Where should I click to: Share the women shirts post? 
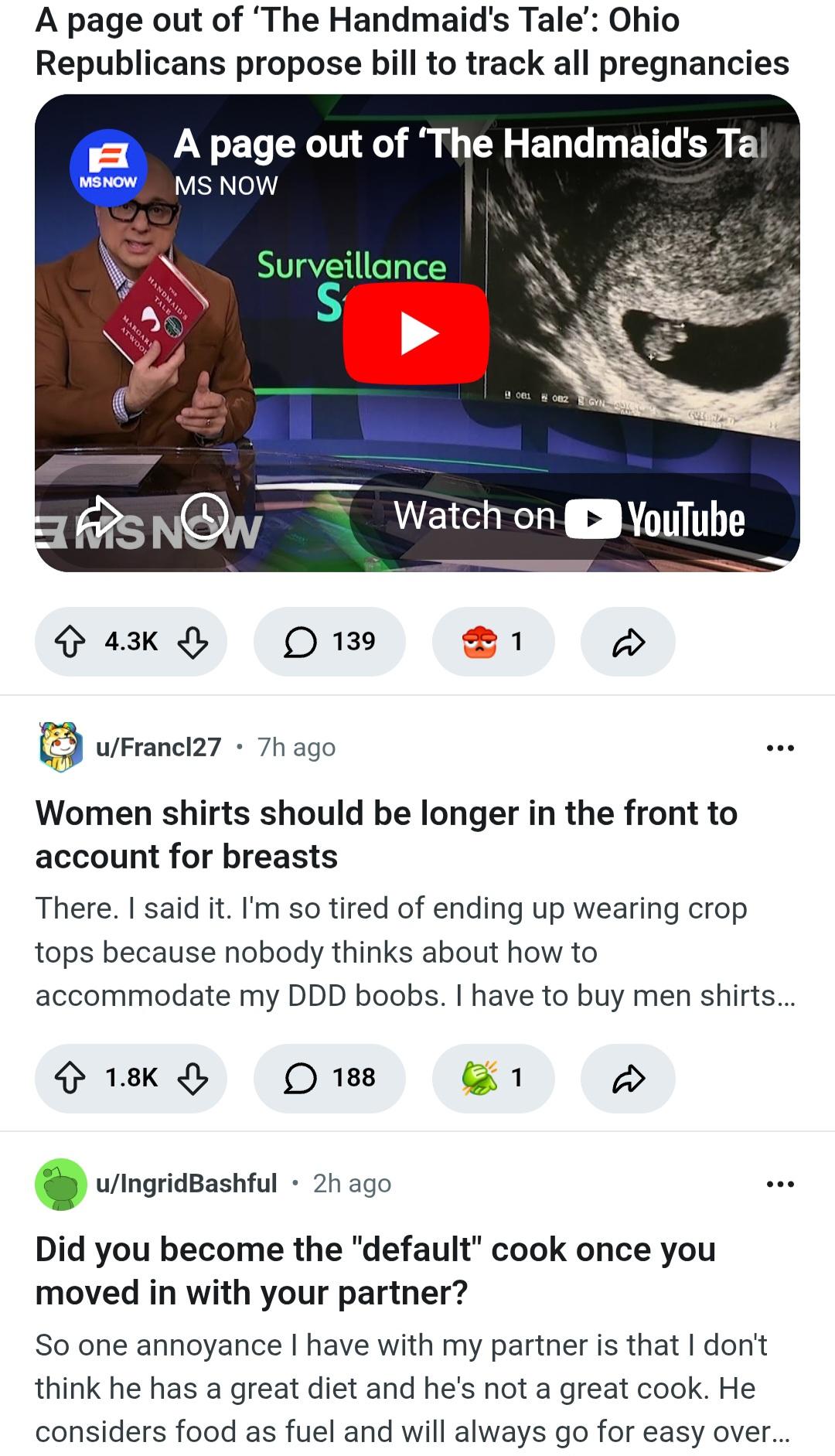pos(628,1078)
